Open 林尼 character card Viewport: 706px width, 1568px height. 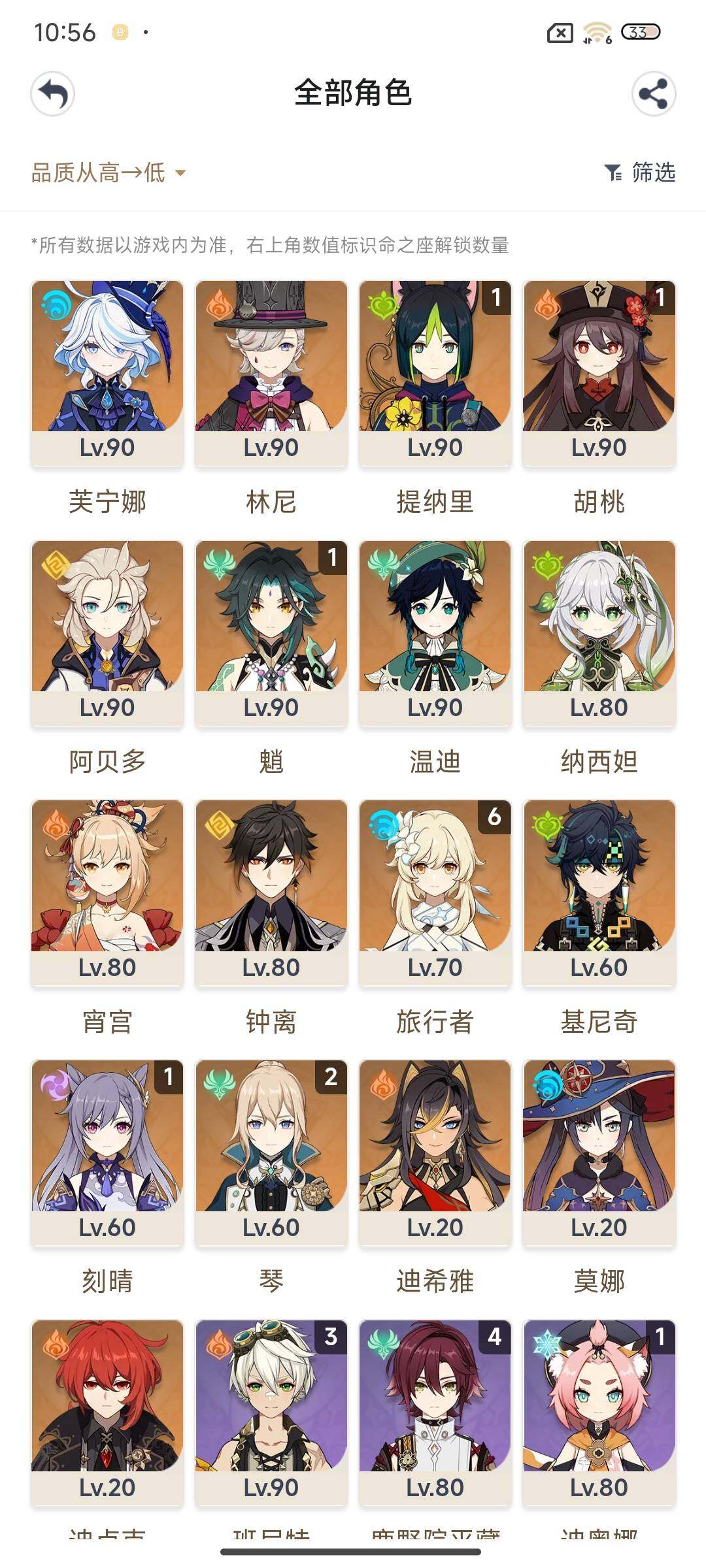pyautogui.click(x=271, y=372)
